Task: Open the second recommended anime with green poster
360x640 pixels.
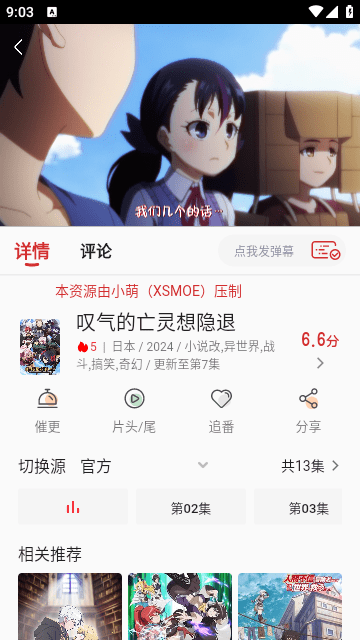Action: (x=180, y=607)
